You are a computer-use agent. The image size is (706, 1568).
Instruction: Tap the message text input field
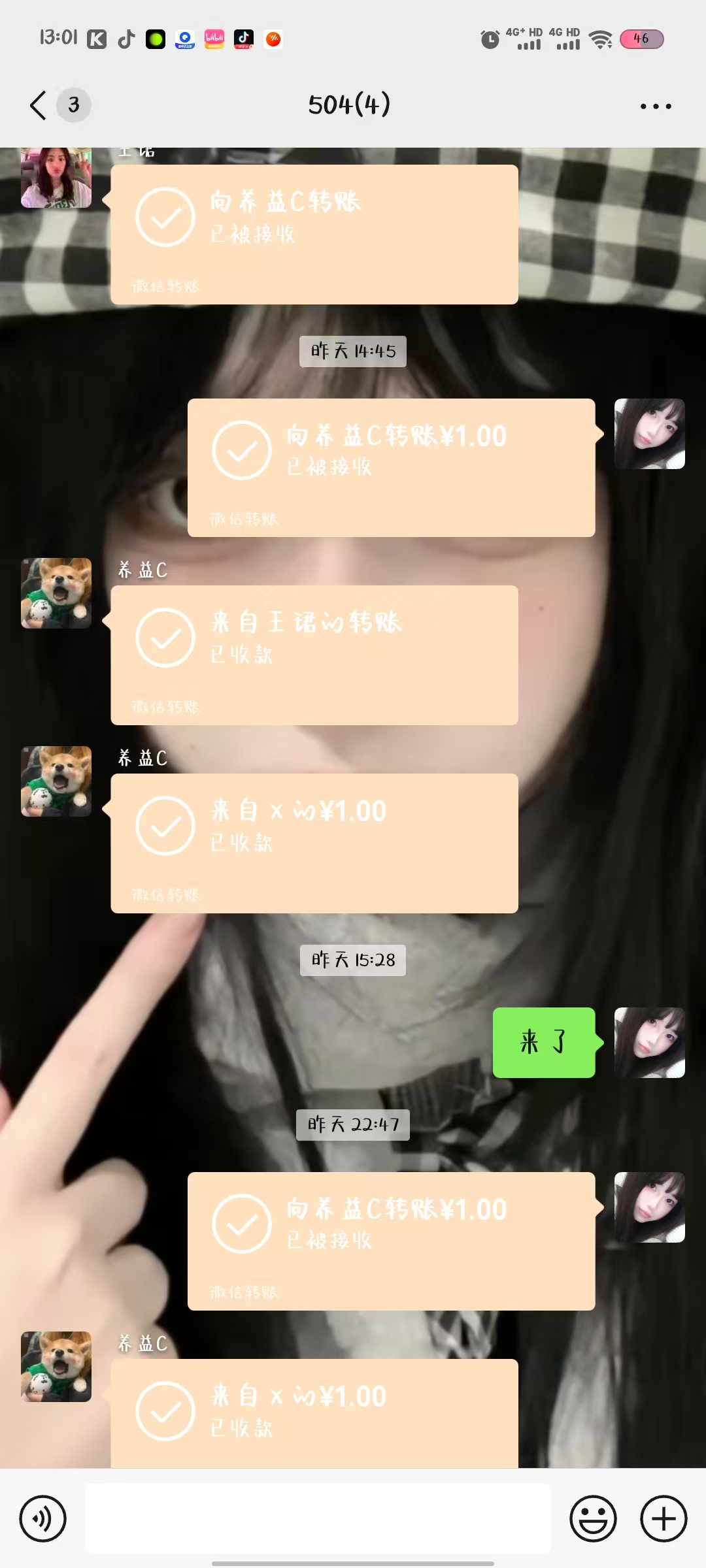pyautogui.click(x=318, y=1518)
